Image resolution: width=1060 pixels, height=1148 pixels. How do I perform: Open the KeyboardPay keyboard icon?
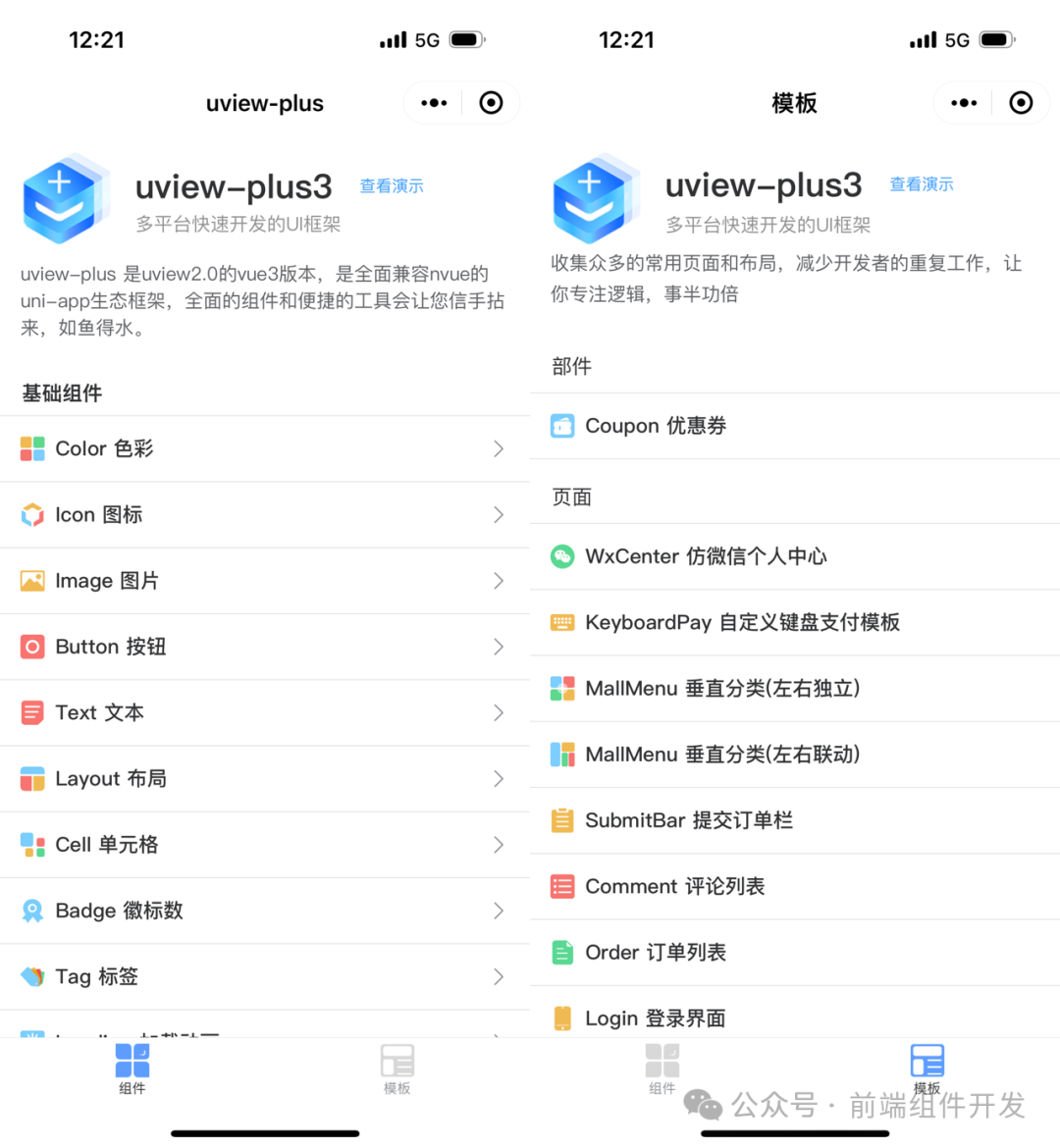pyautogui.click(x=562, y=622)
